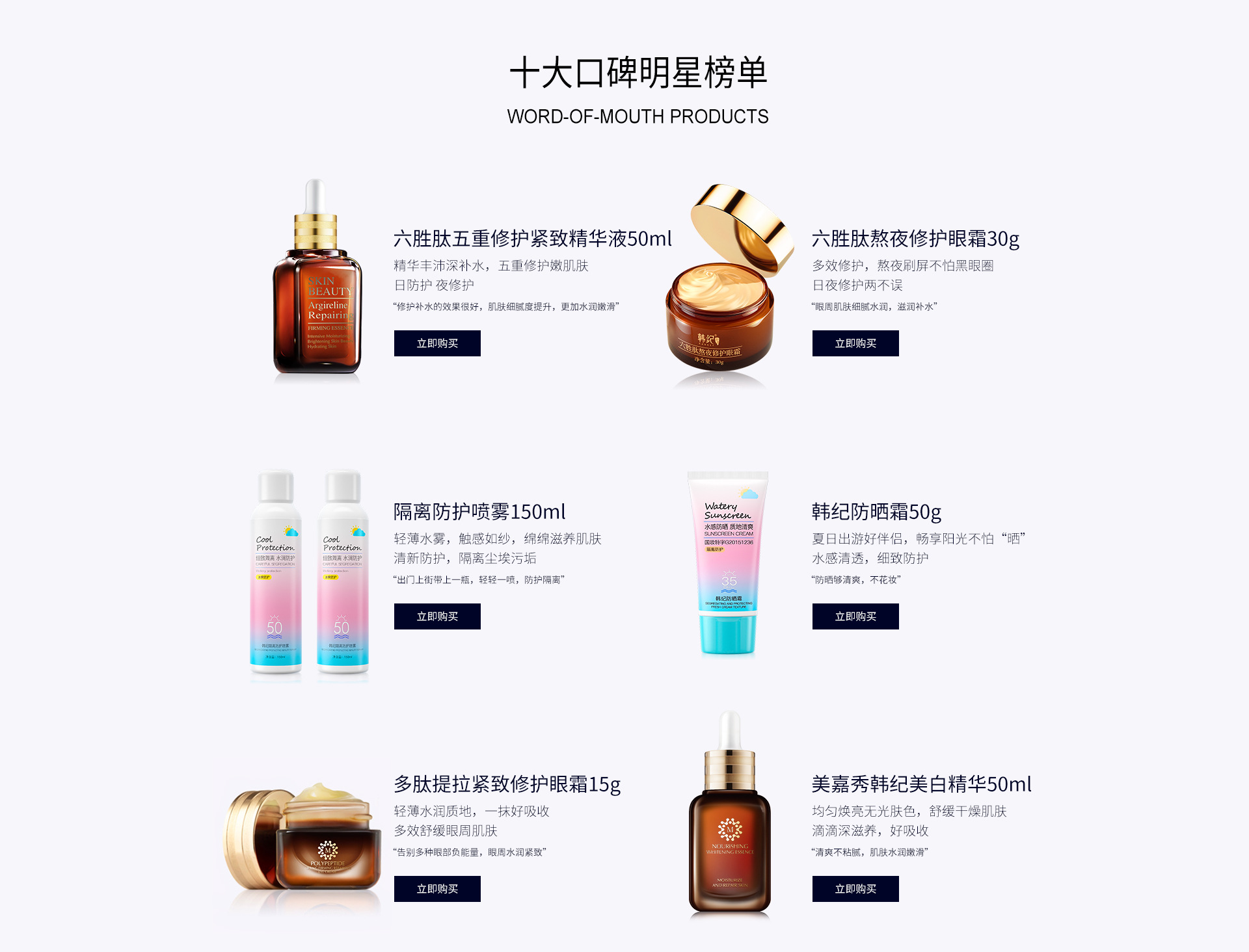Tap 立即购买 under 多肽提拉紧致修护眼霜15g
The width and height of the screenshot is (1249, 952).
(437, 889)
